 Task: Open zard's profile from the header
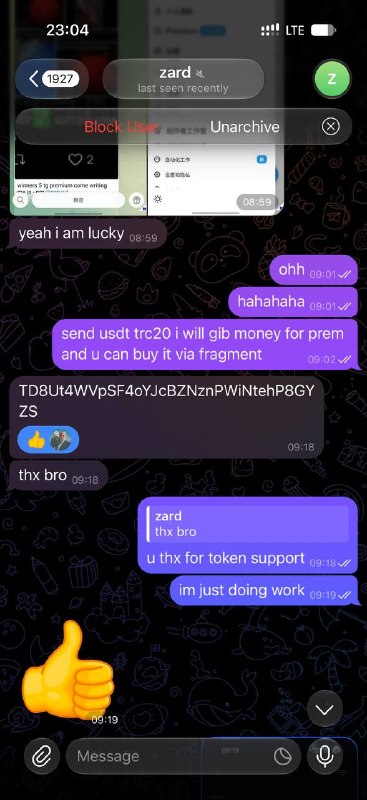(x=183, y=79)
